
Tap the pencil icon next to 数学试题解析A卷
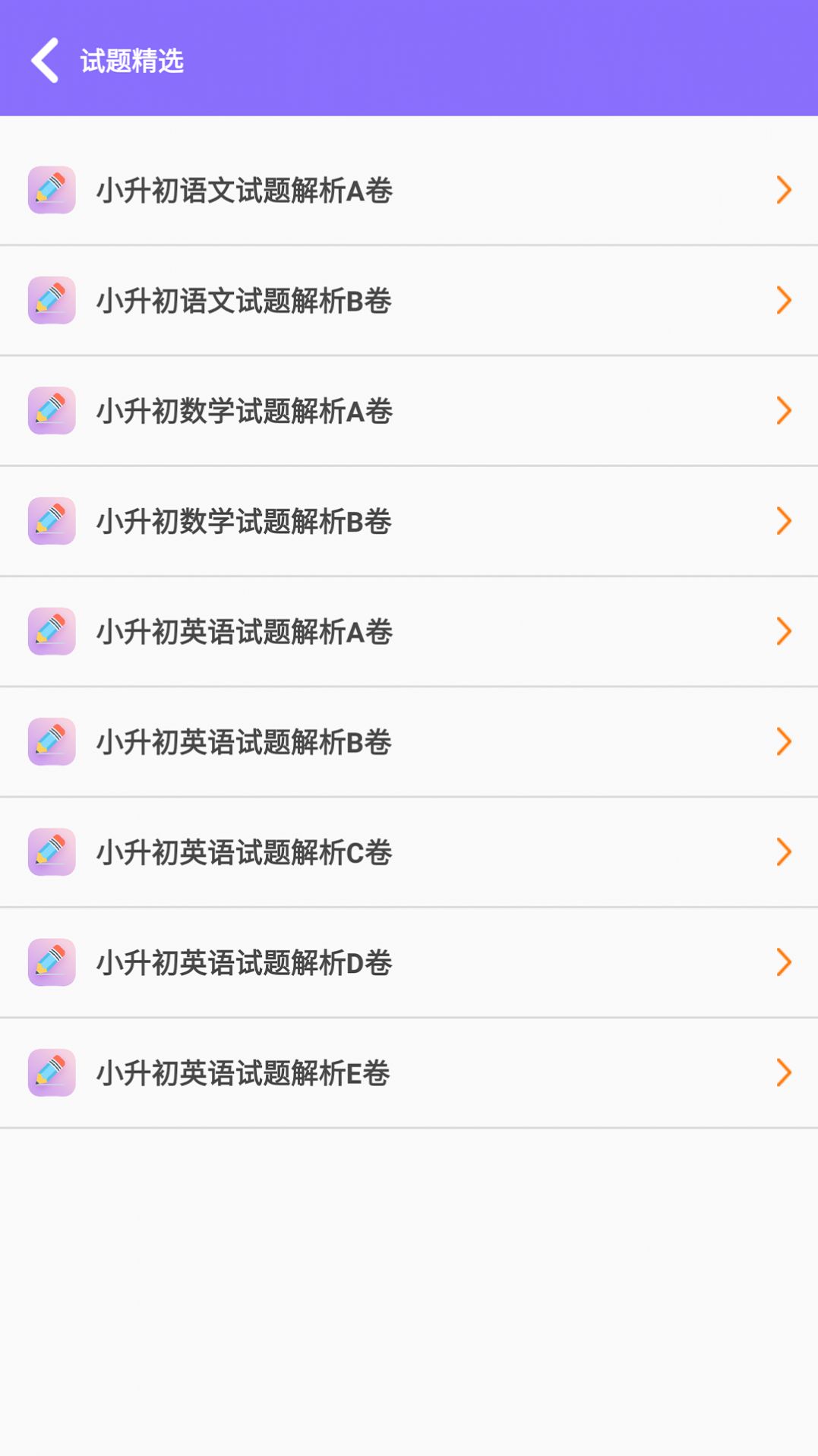pyautogui.click(x=51, y=411)
